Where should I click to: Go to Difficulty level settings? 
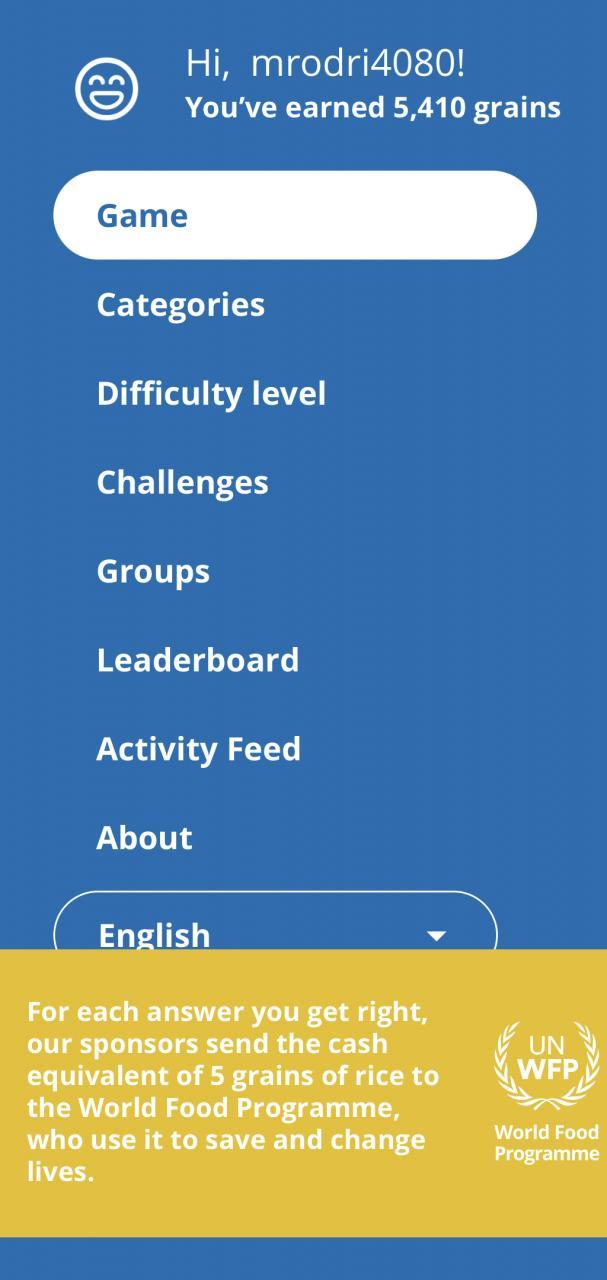pos(211,393)
